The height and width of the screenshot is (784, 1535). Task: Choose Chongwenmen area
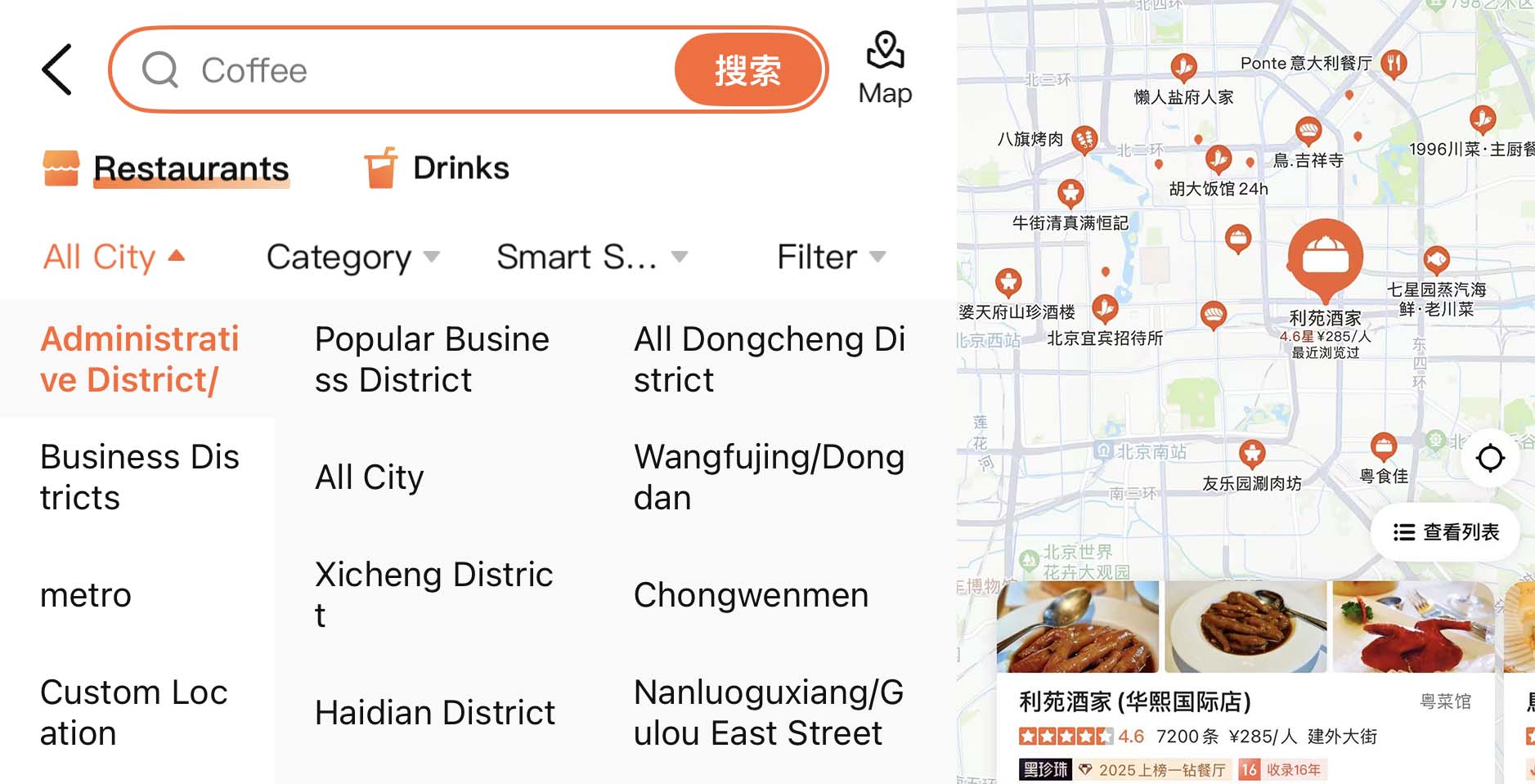pyautogui.click(x=751, y=594)
